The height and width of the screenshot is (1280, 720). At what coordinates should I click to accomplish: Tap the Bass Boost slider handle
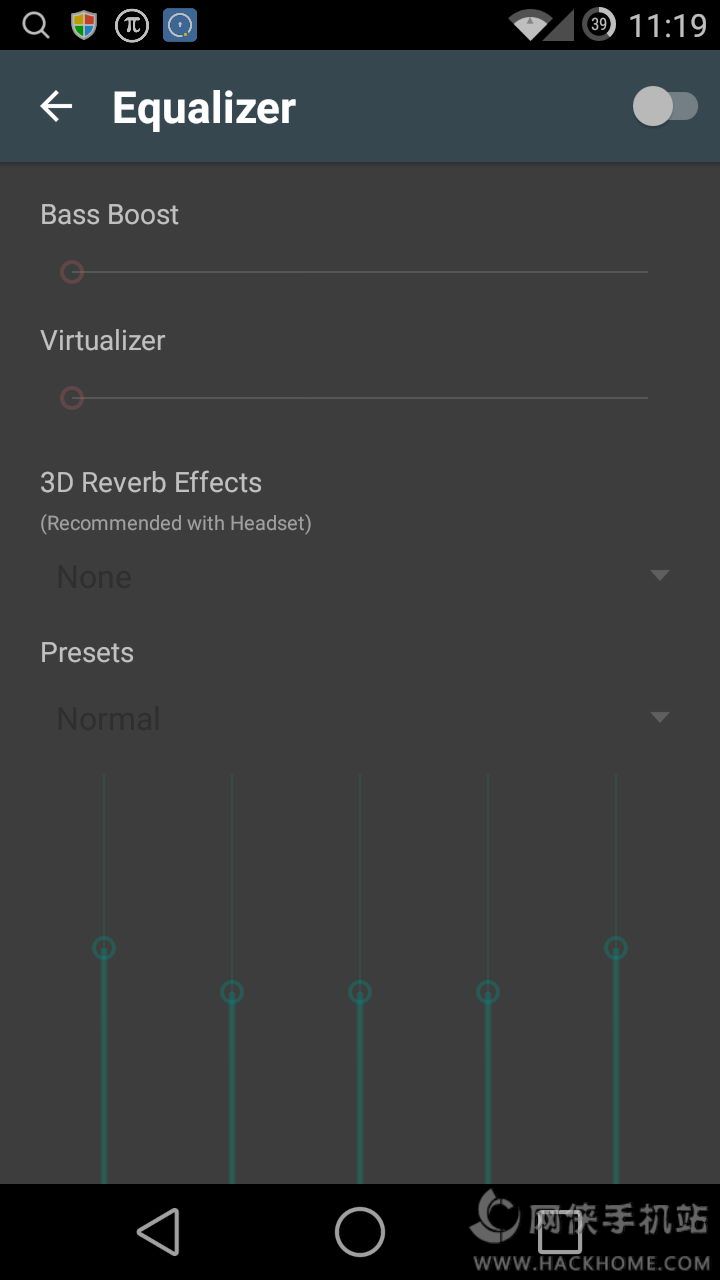(72, 272)
